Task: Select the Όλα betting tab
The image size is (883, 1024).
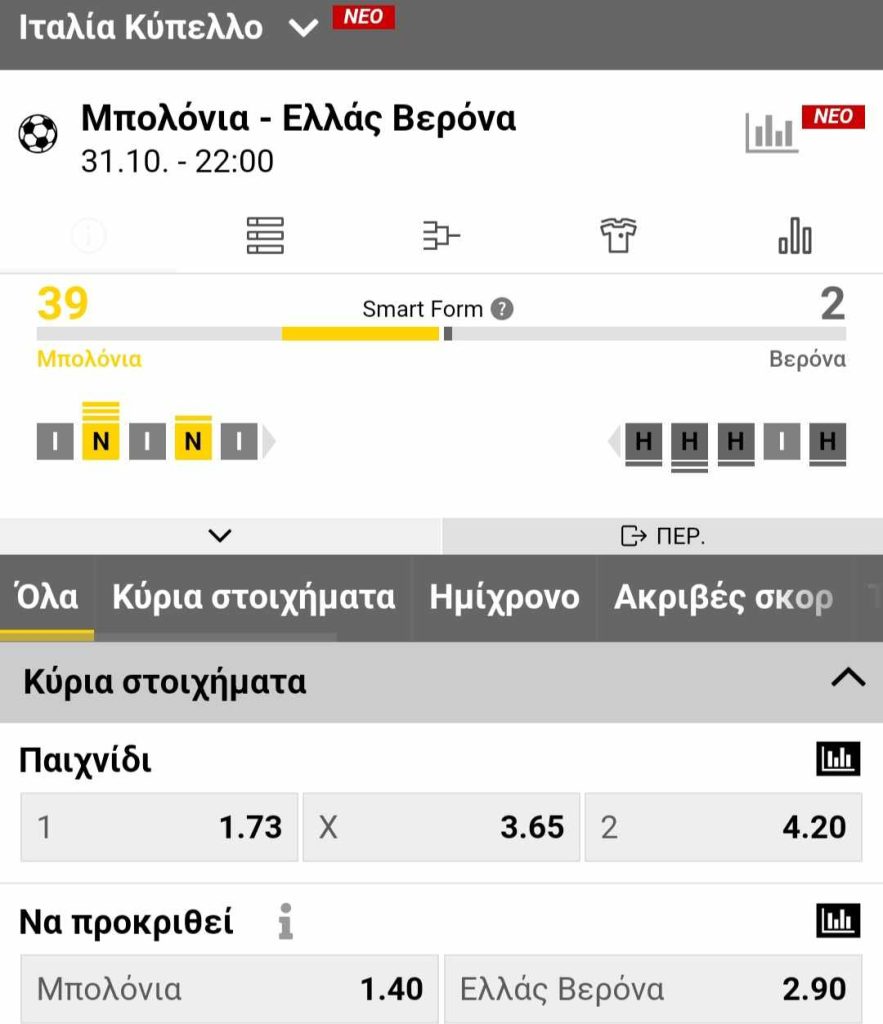Action: coord(47,598)
